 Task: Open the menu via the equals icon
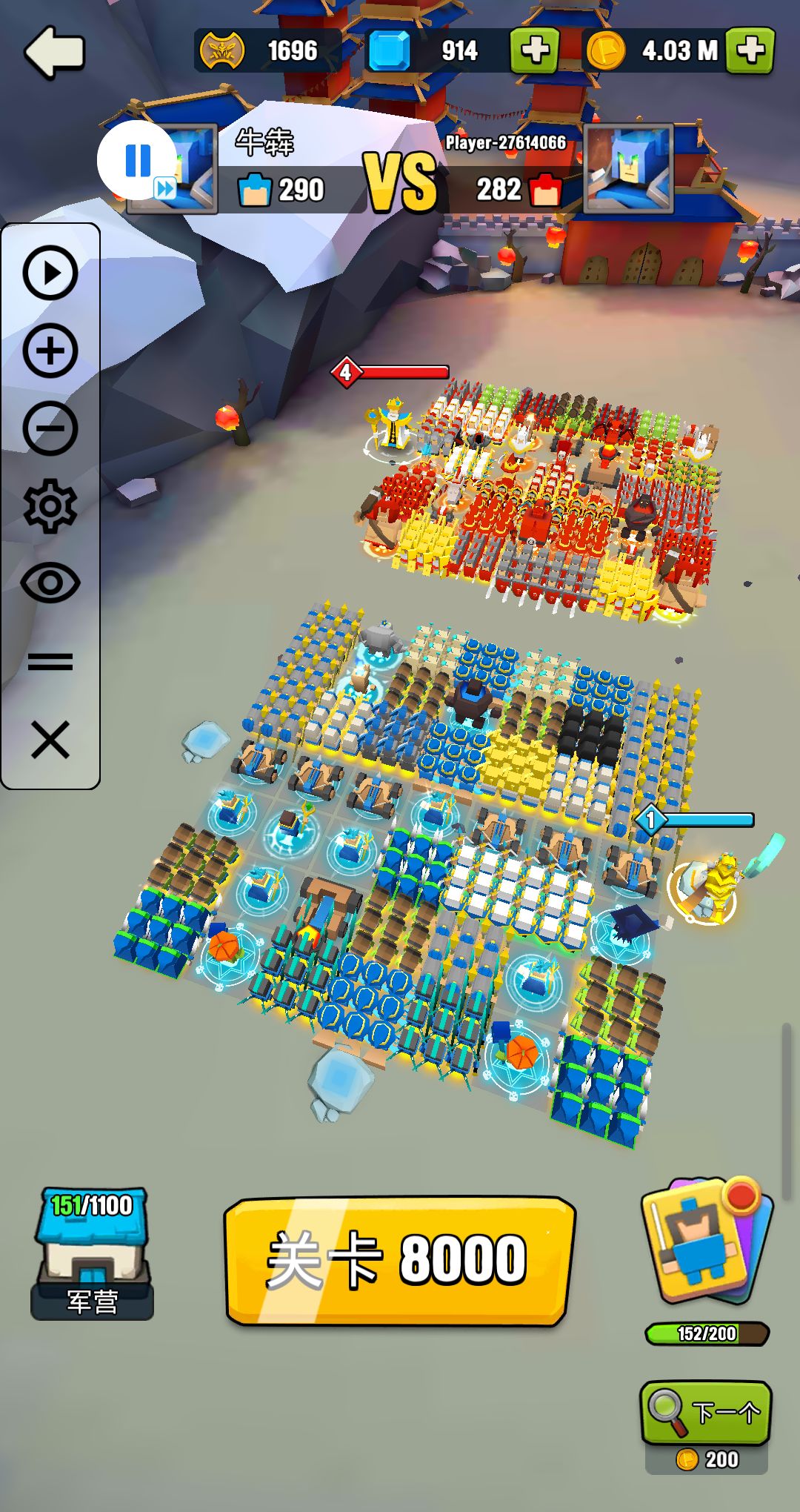[x=49, y=657]
